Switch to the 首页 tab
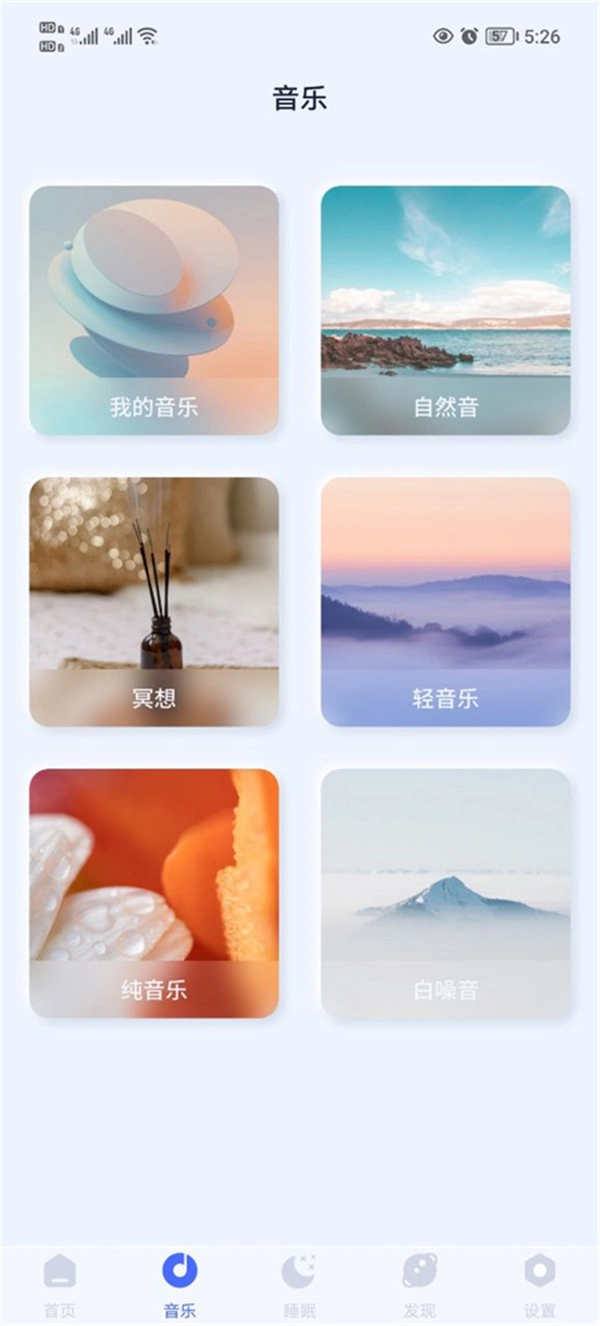The image size is (600, 1326). (x=60, y=1283)
